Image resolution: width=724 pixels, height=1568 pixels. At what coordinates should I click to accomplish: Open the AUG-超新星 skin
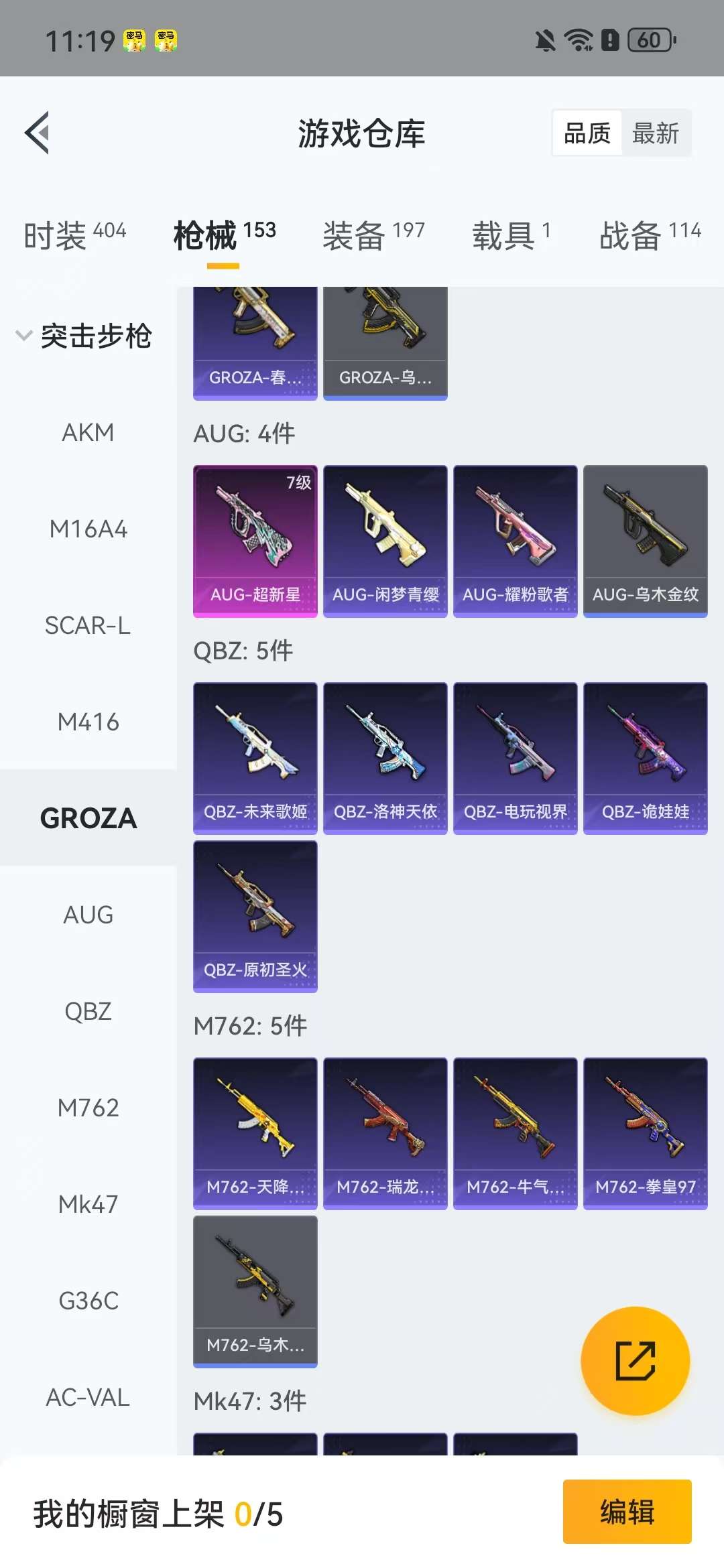pos(255,541)
